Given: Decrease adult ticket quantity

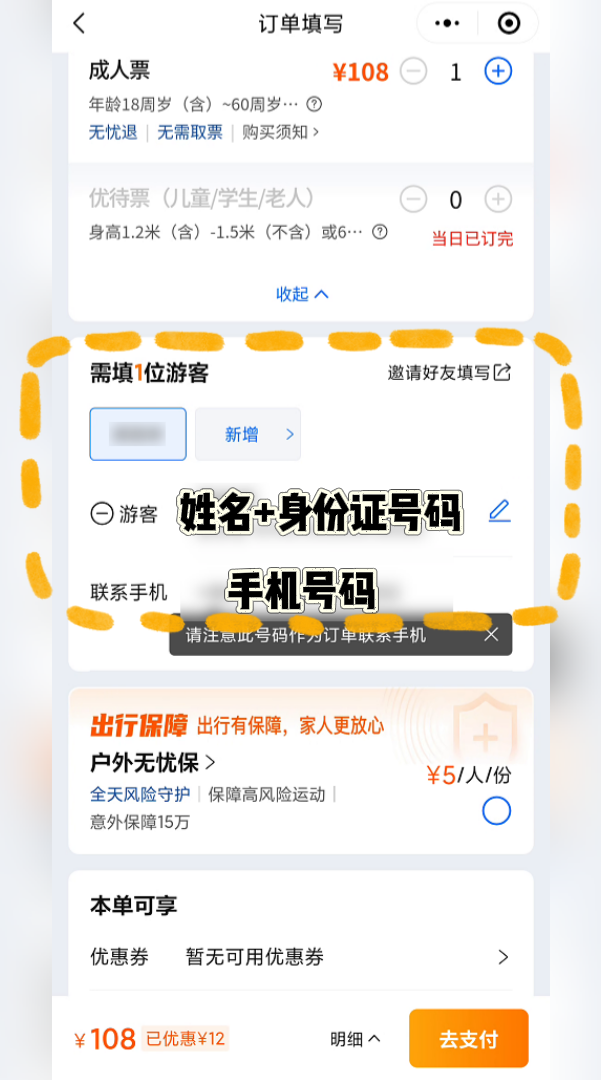Looking at the screenshot, I should pos(413,71).
